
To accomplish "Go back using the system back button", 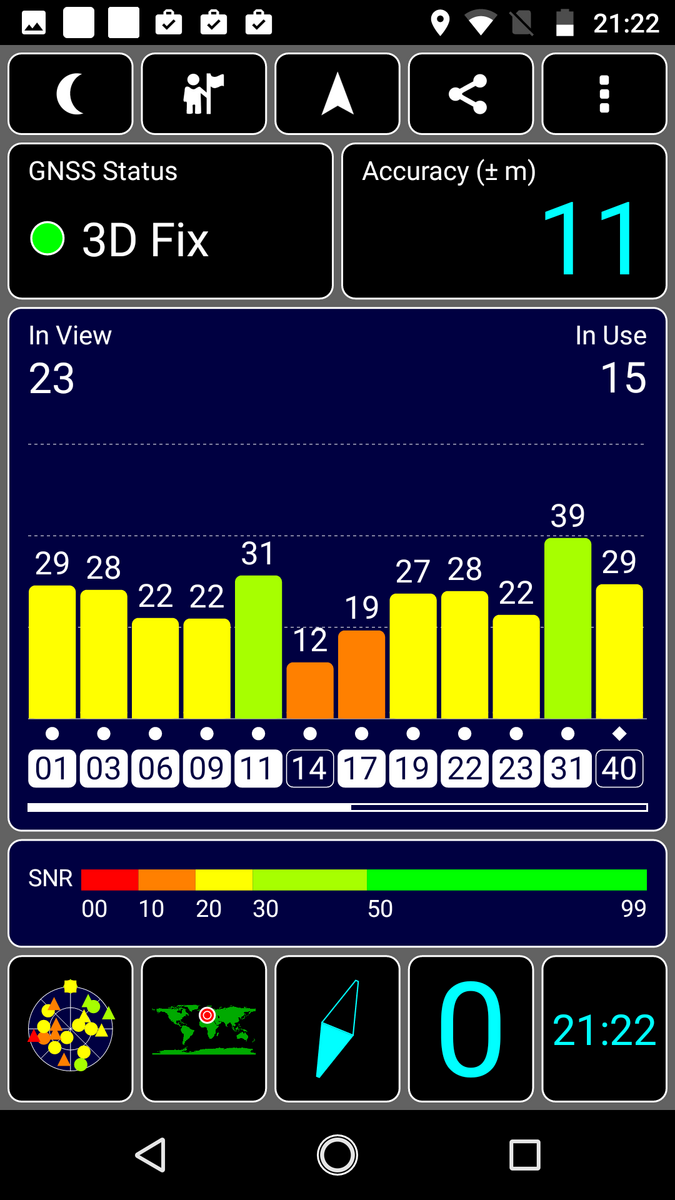I will (150, 1155).
